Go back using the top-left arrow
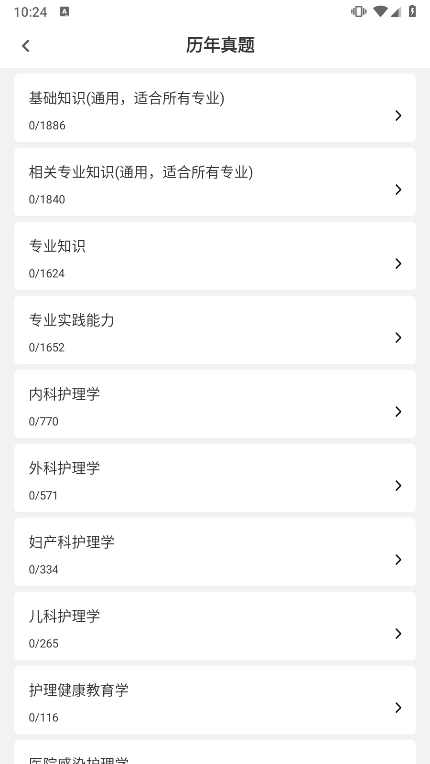Viewport: 430px width, 764px height. click(x=26, y=46)
